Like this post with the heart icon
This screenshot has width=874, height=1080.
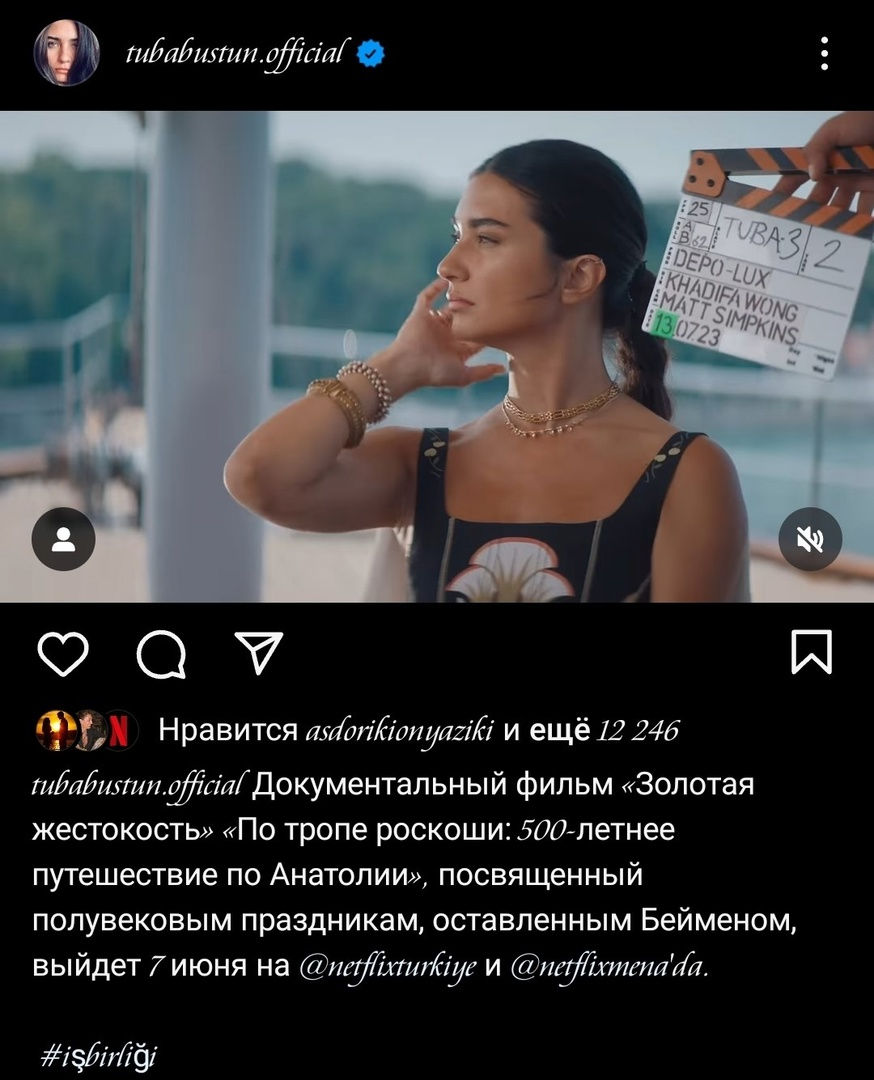(x=63, y=654)
